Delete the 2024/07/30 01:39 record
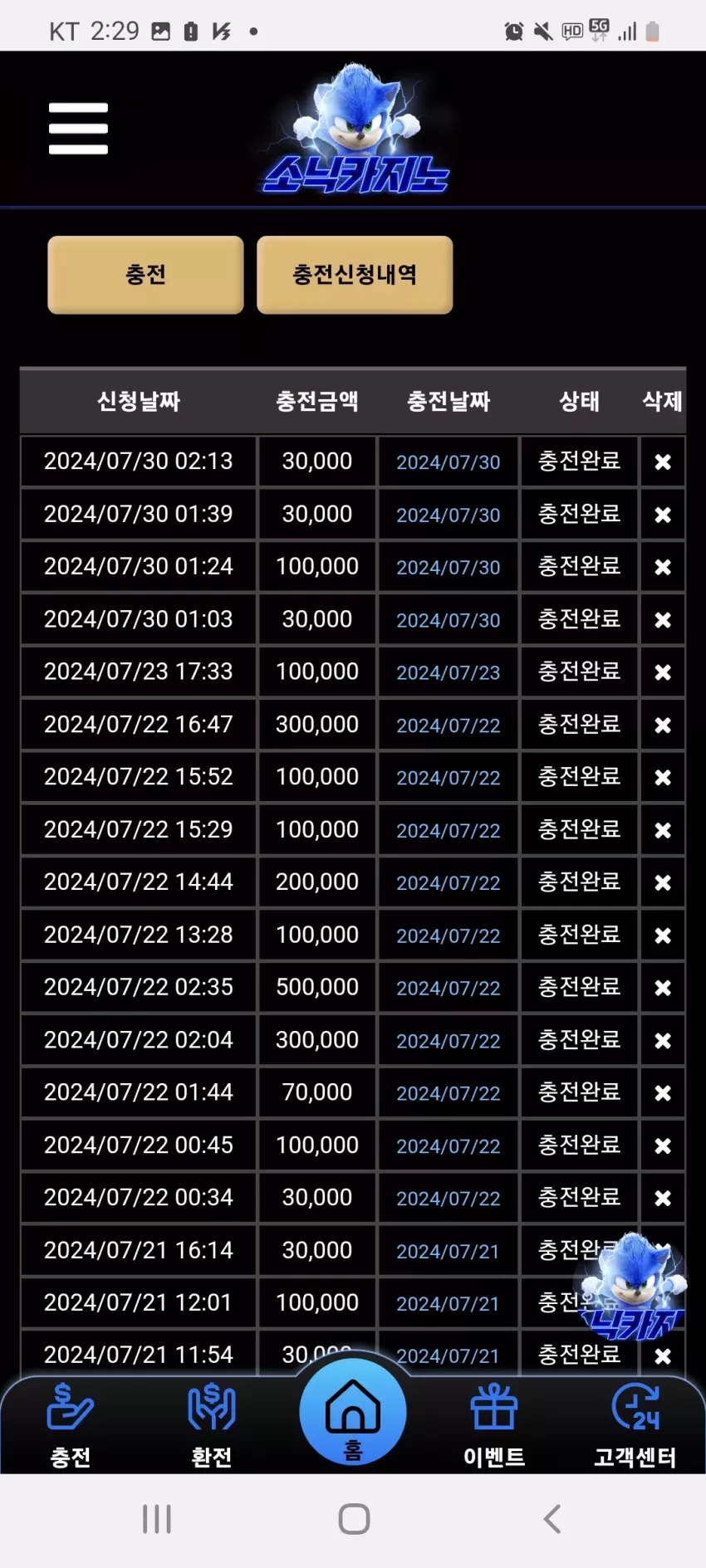The image size is (706, 1568). [662, 515]
